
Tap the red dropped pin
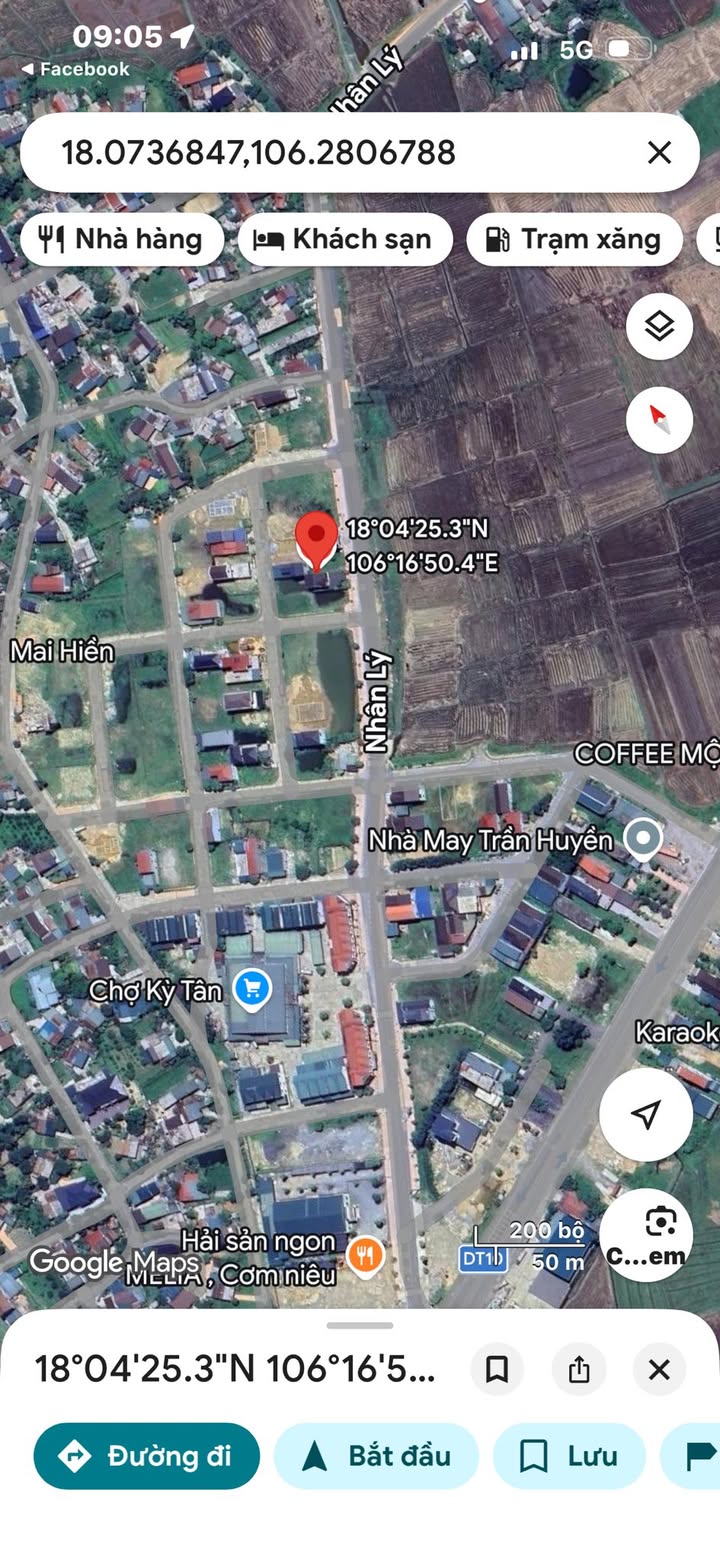click(x=318, y=542)
